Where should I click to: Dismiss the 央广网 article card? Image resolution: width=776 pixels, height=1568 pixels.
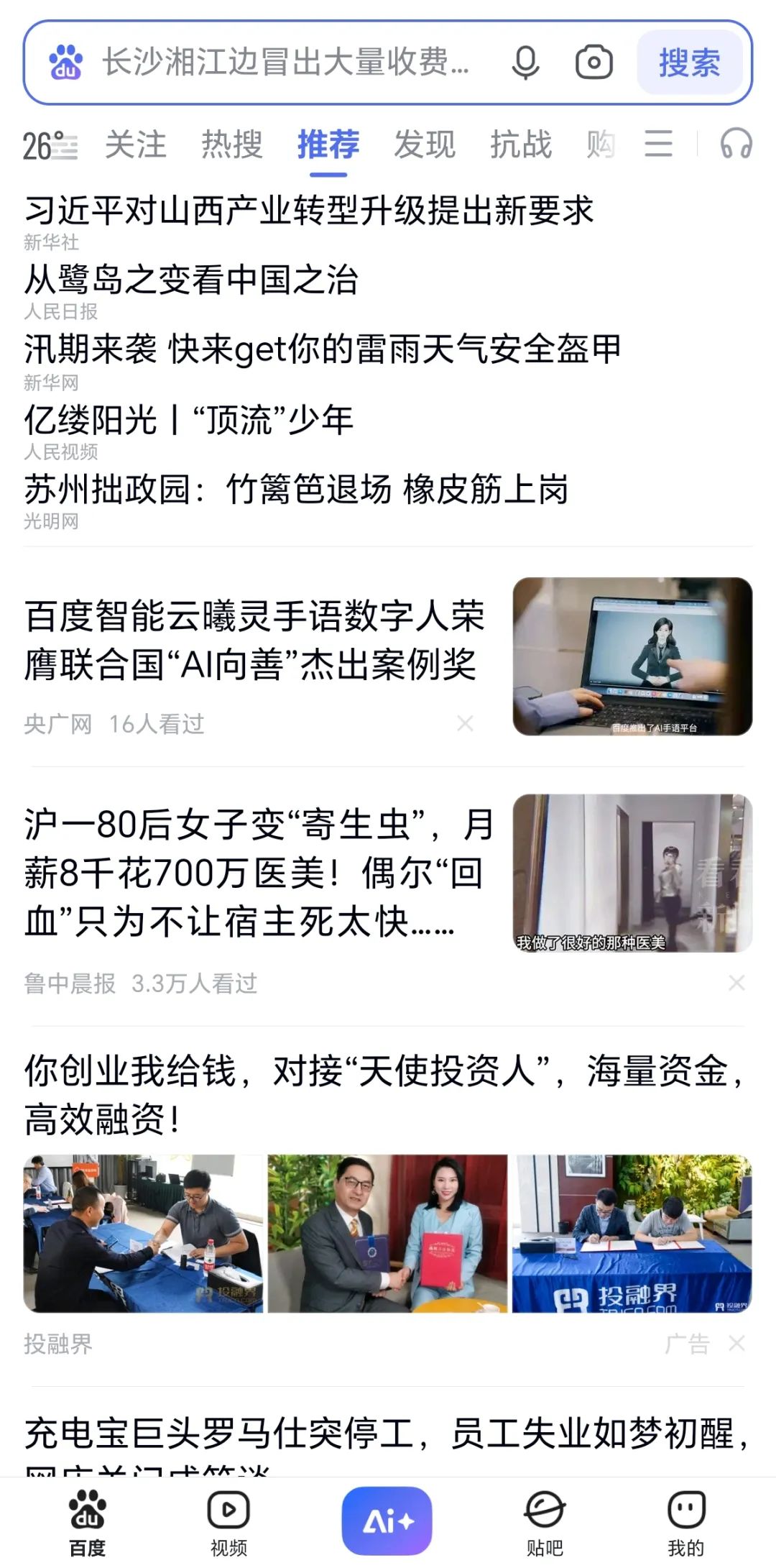pyautogui.click(x=465, y=723)
